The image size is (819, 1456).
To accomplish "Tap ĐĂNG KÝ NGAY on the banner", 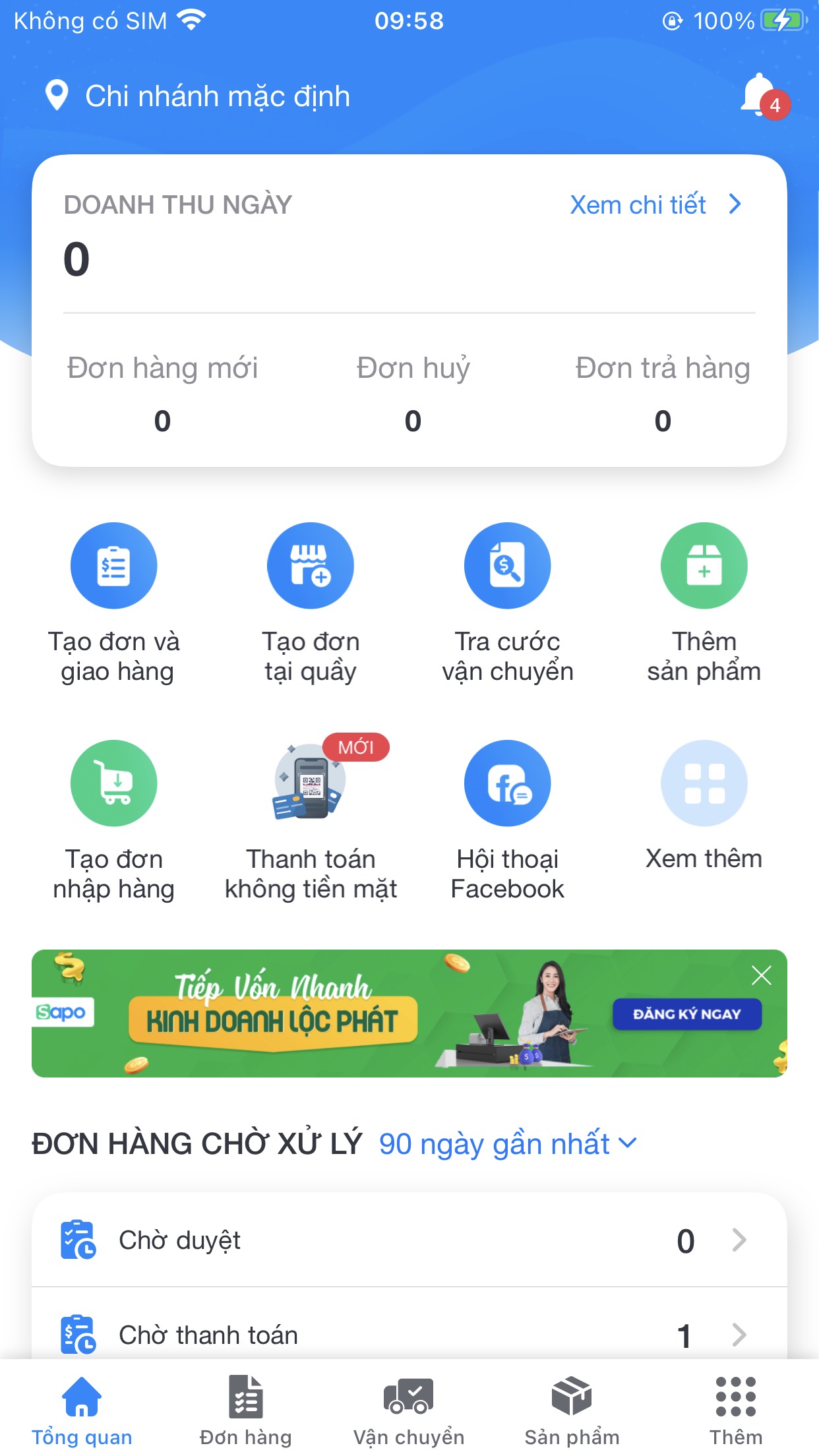I will [687, 1014].
